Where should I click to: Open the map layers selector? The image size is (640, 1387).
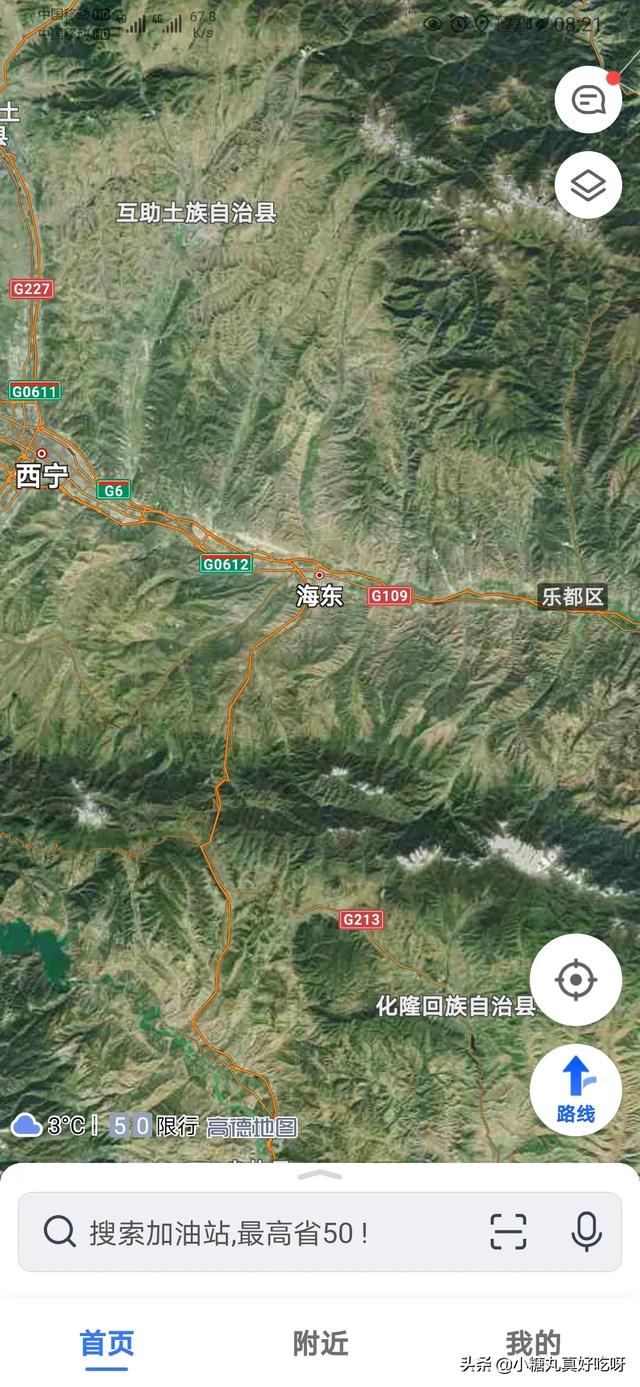(x=588, y=185)
